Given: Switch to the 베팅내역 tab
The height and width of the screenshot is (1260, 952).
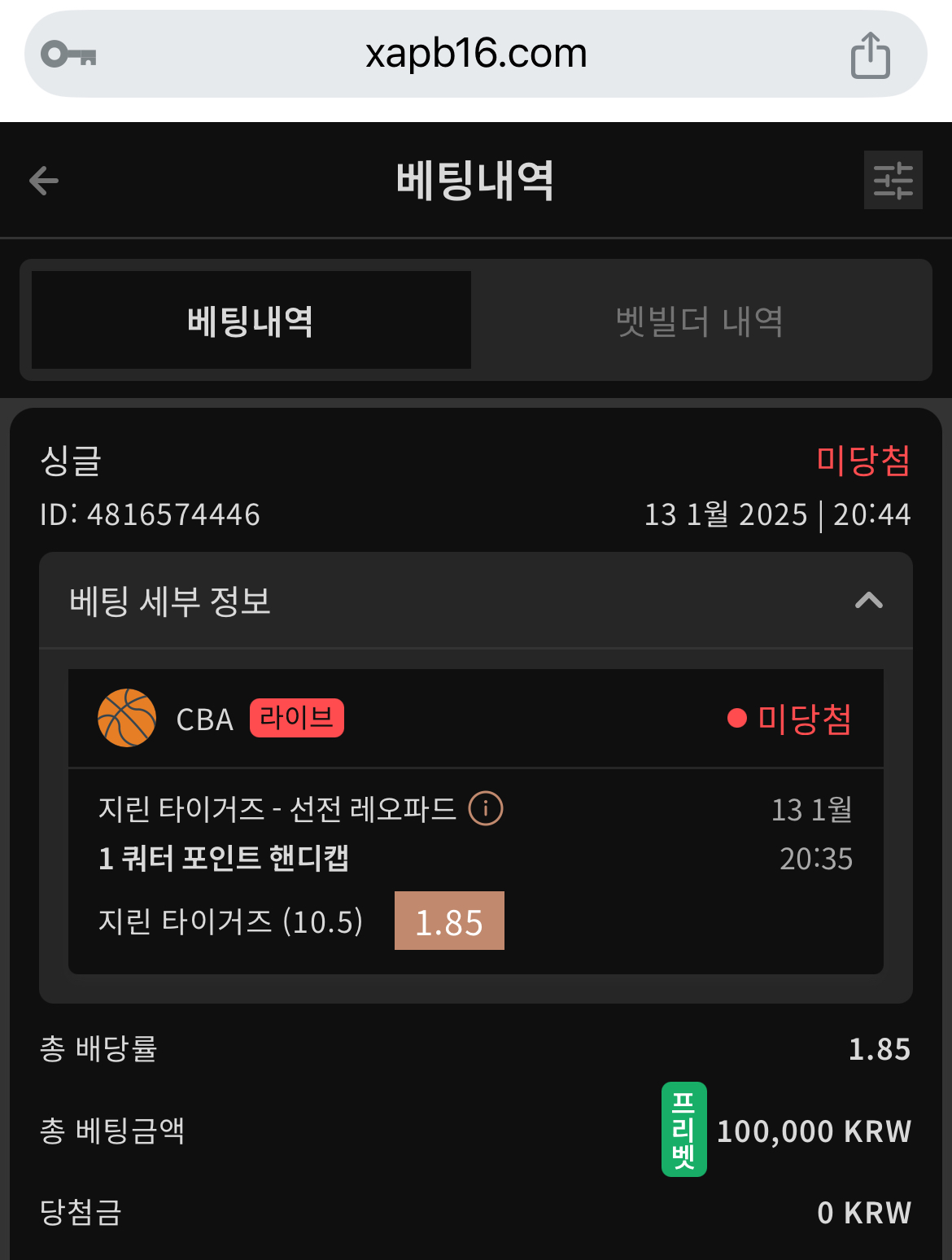Looking at the screenshot, I should [251, 320].
